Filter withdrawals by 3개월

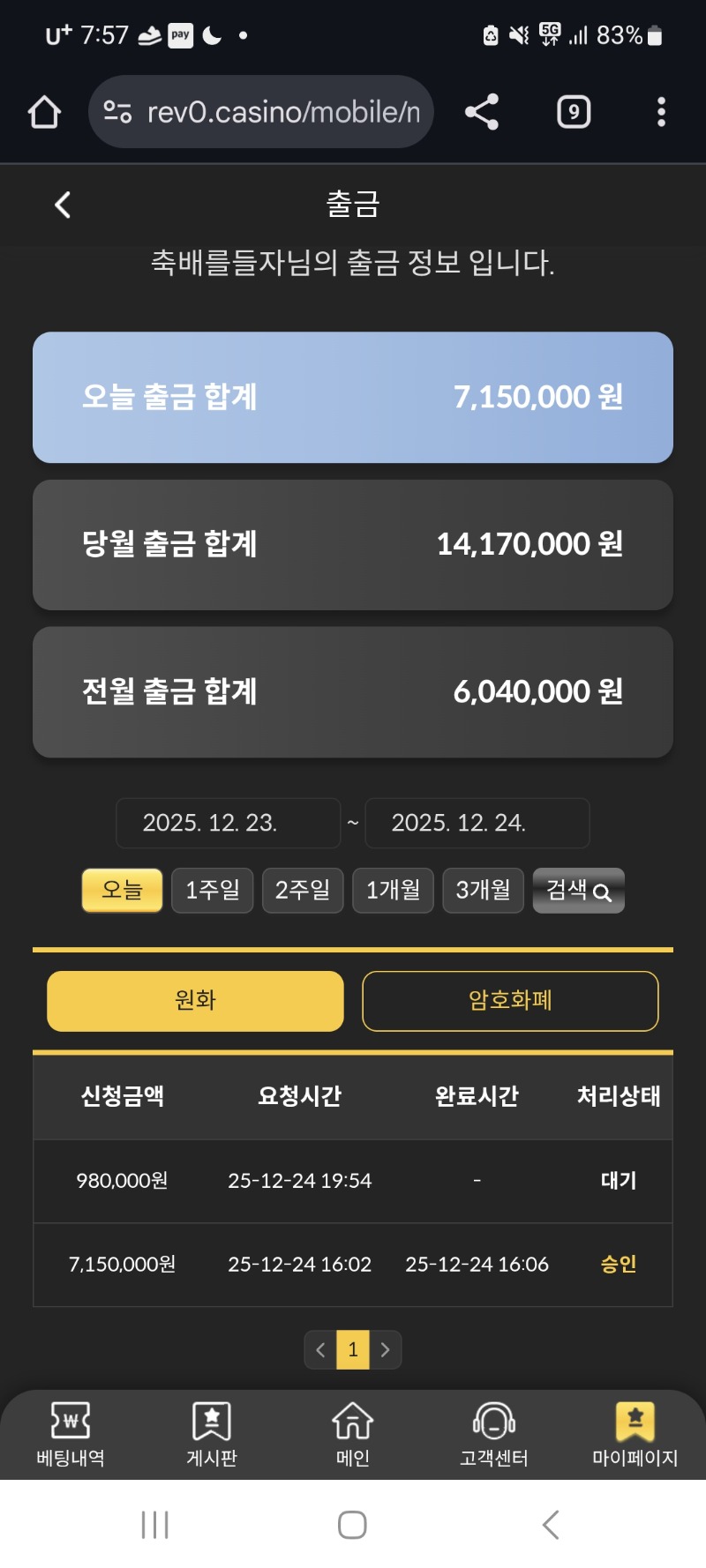(483, 890)
